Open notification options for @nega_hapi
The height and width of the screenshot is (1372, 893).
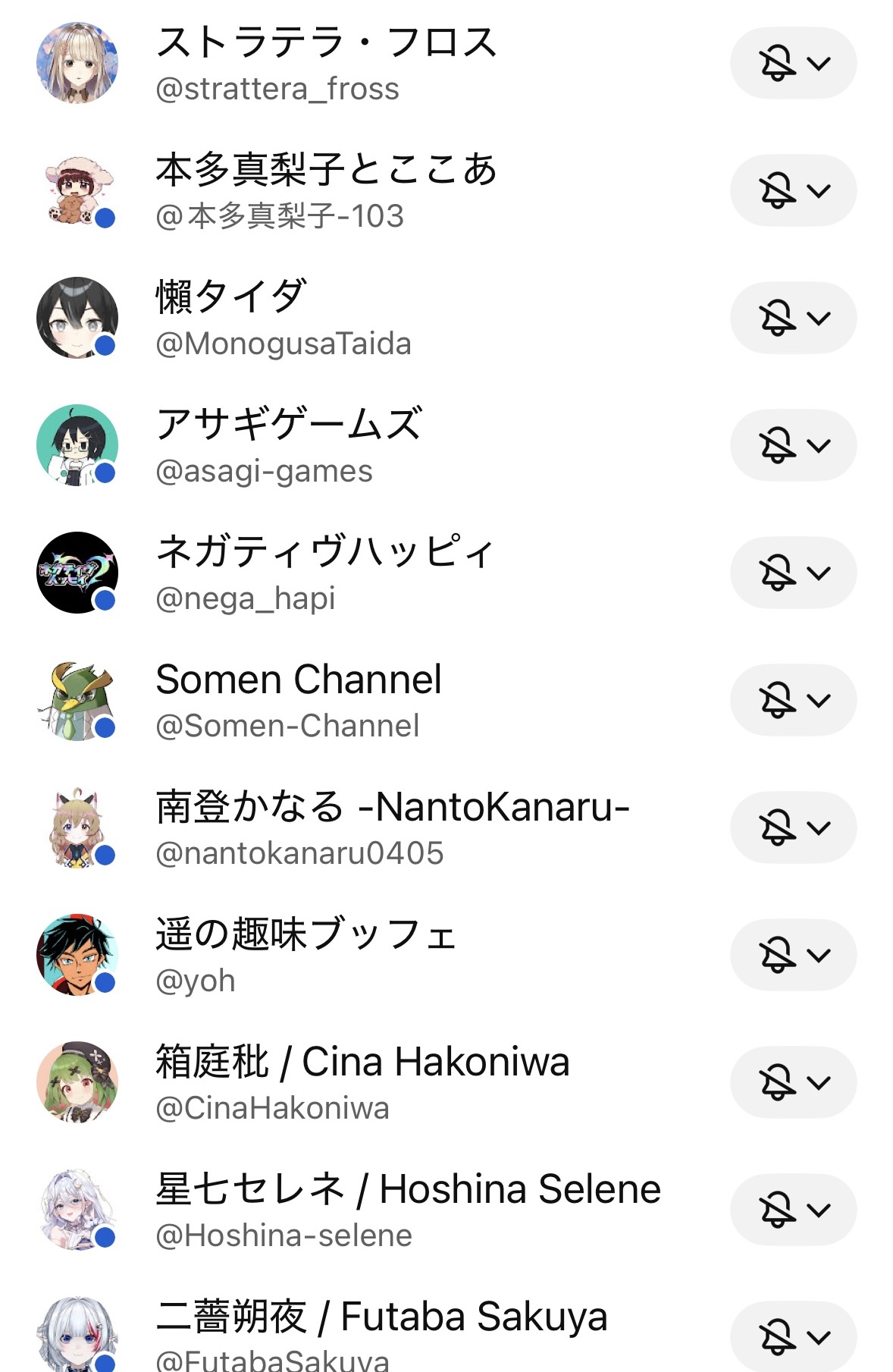[793, 573]
